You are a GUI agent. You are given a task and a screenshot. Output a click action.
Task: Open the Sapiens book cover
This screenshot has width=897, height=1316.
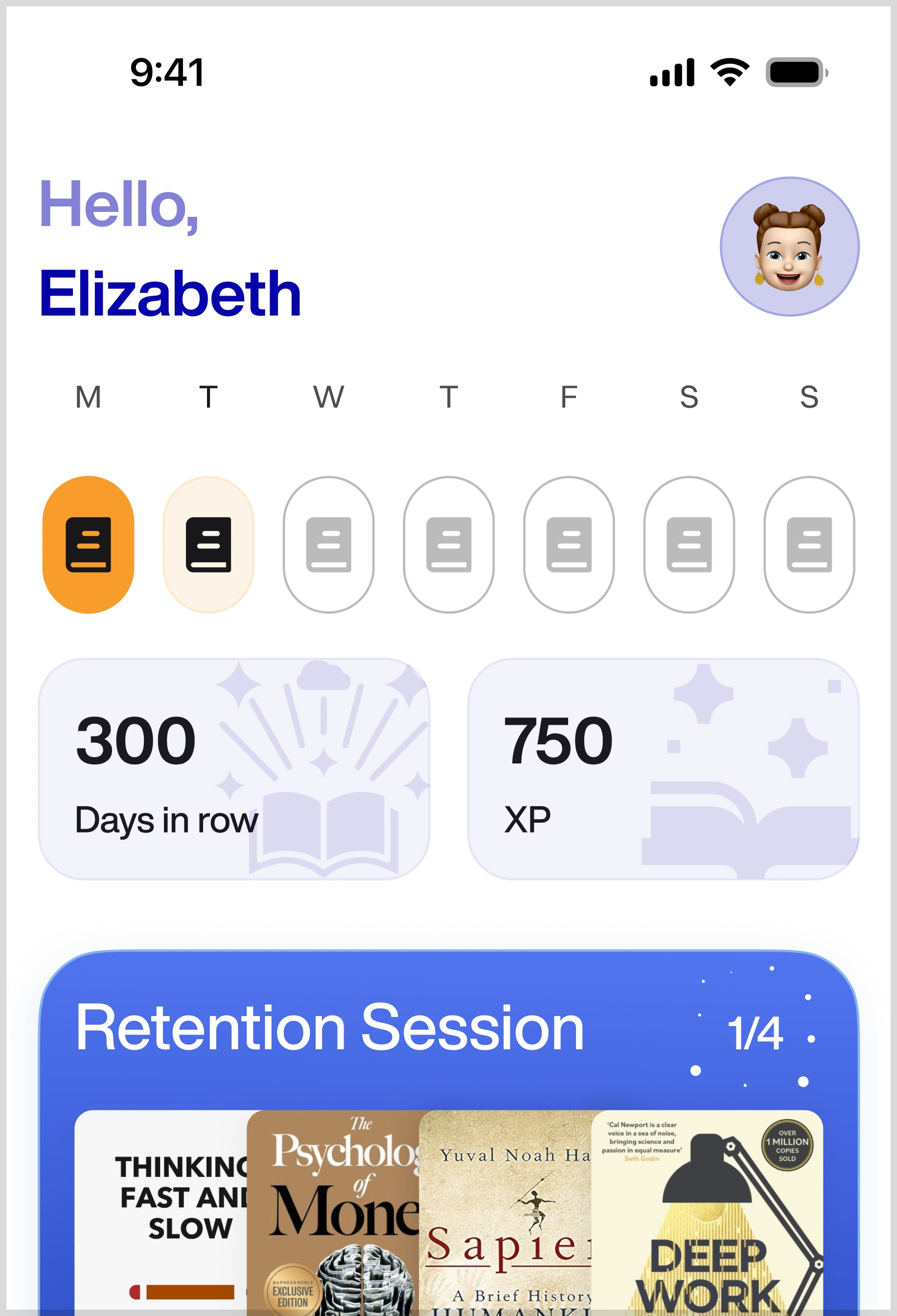(505, 1212)
